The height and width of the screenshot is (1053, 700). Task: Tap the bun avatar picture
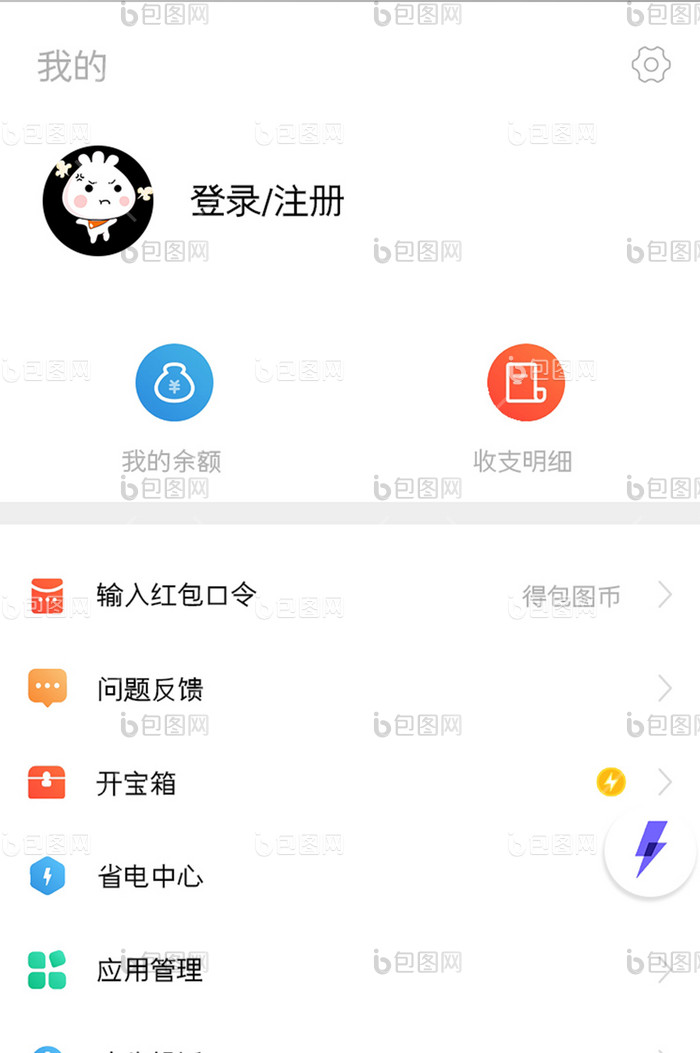point(98,201)
